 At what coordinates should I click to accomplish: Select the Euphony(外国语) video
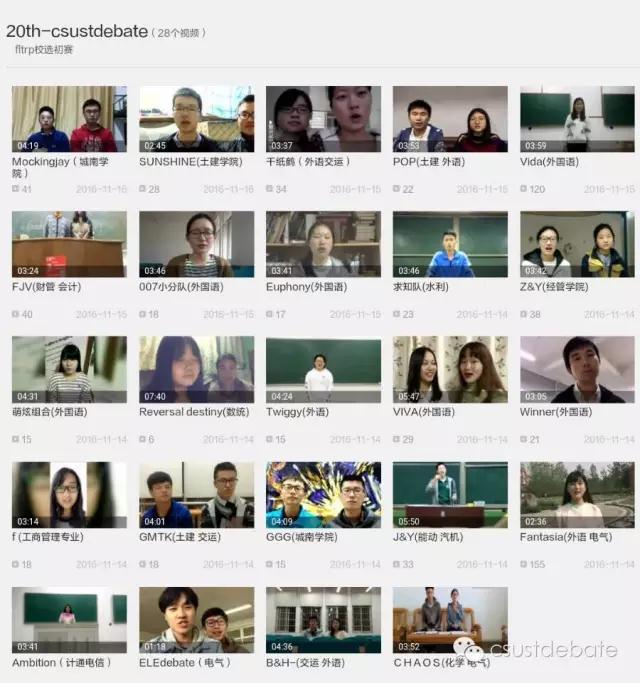[x=323, y=244]
